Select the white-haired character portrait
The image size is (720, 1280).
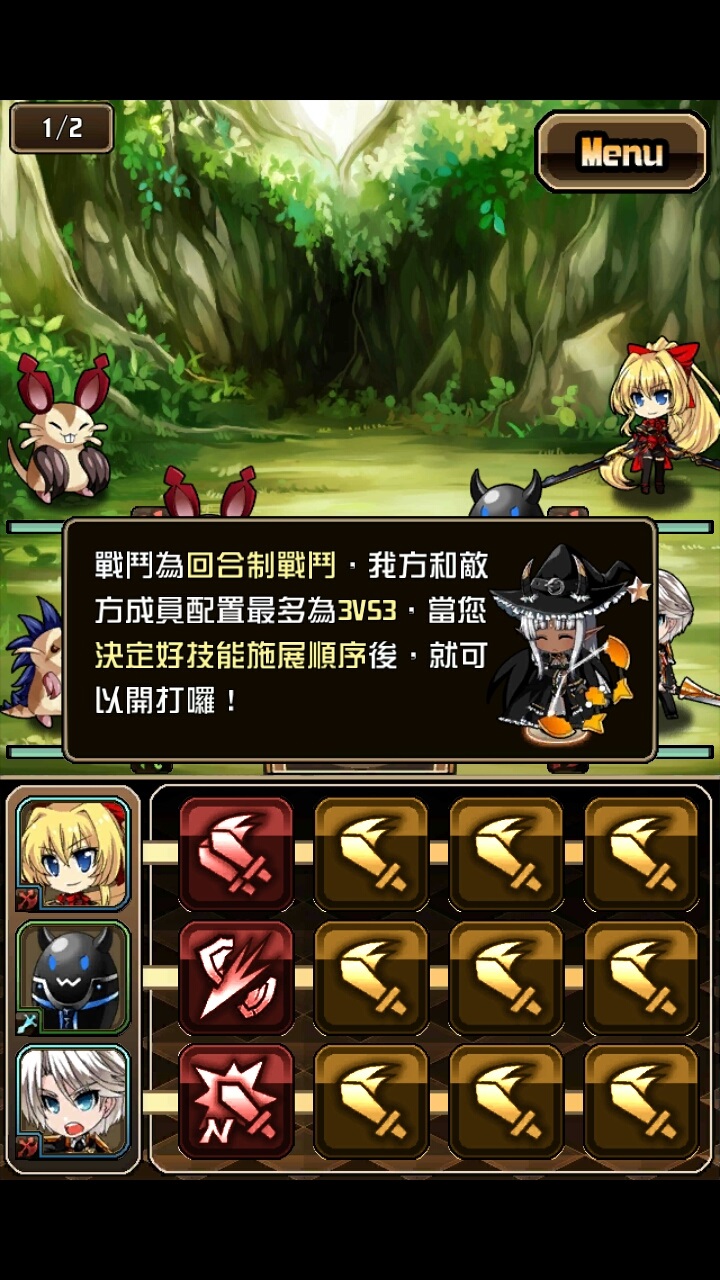tap(73, 1101)
